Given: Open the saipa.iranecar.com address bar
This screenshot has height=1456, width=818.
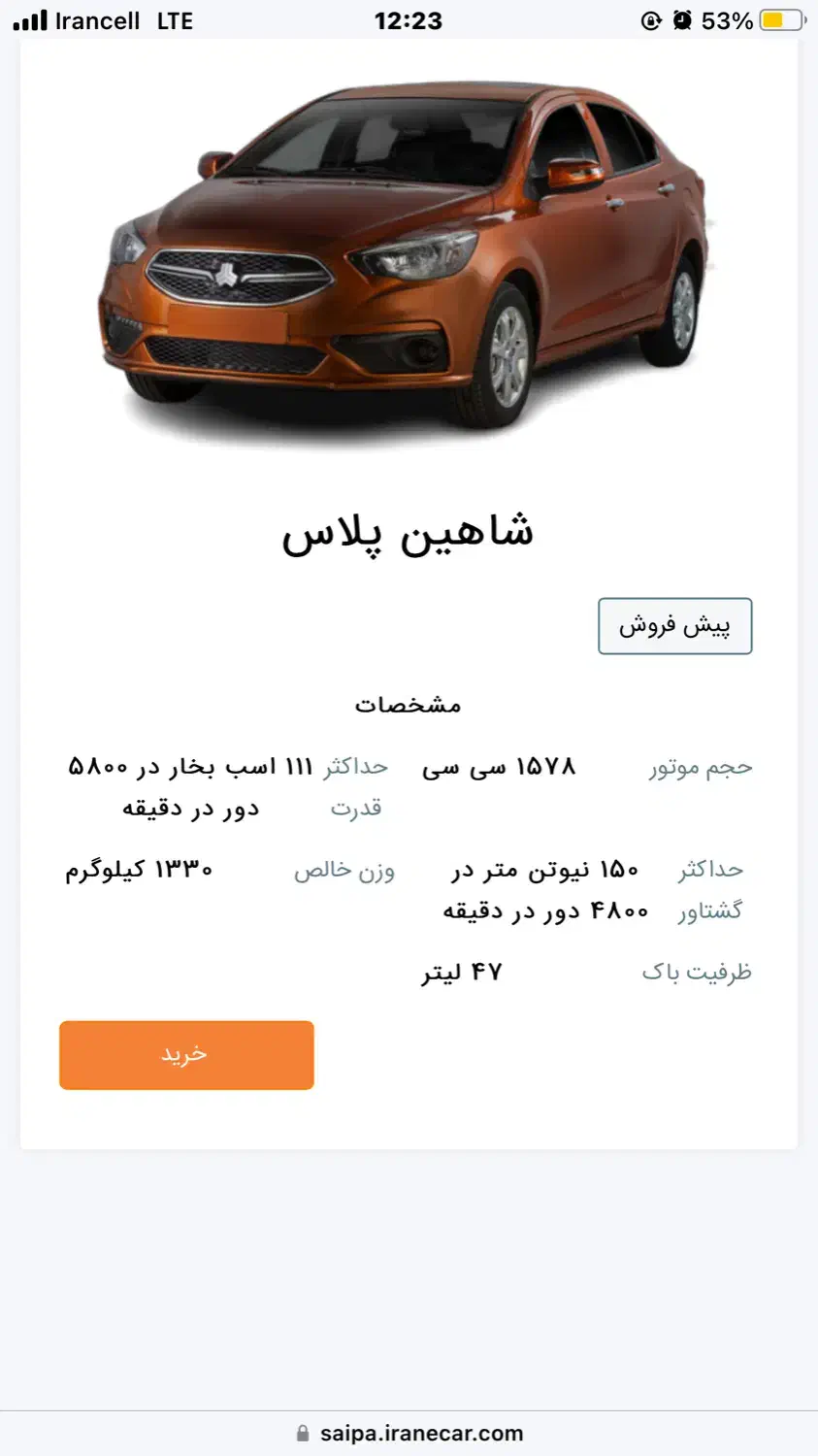Looking at the screenshot, I should (409, 1434).
